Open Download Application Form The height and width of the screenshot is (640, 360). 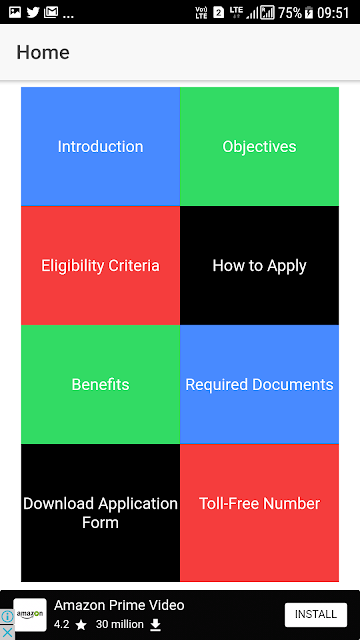pyautogui.click(x=100, y=513)
